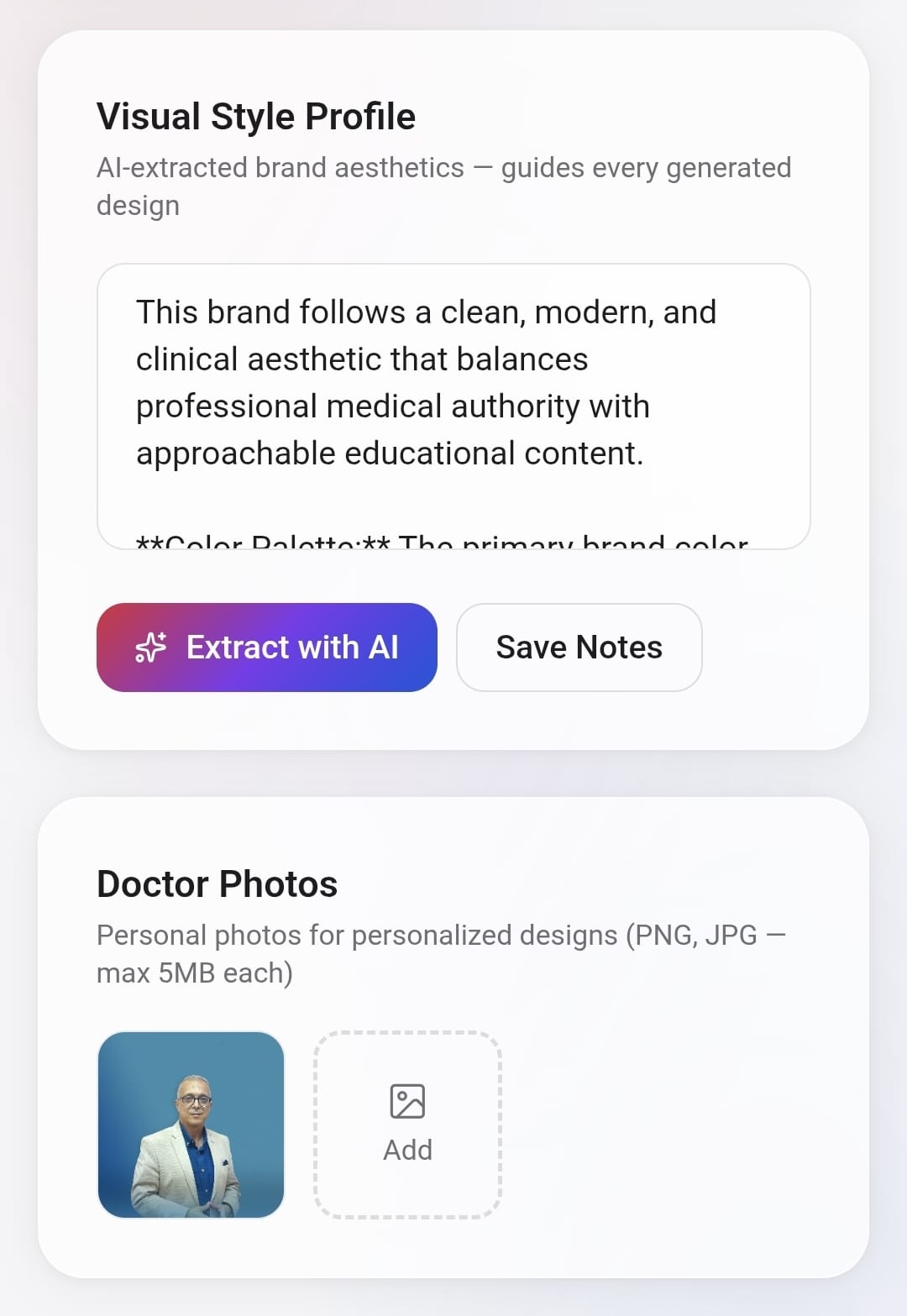The width and height of the screenshot is (907, 1316).
Task: Click the "Personal photos for personalized designs" description
Action: (x=443, y=935)
